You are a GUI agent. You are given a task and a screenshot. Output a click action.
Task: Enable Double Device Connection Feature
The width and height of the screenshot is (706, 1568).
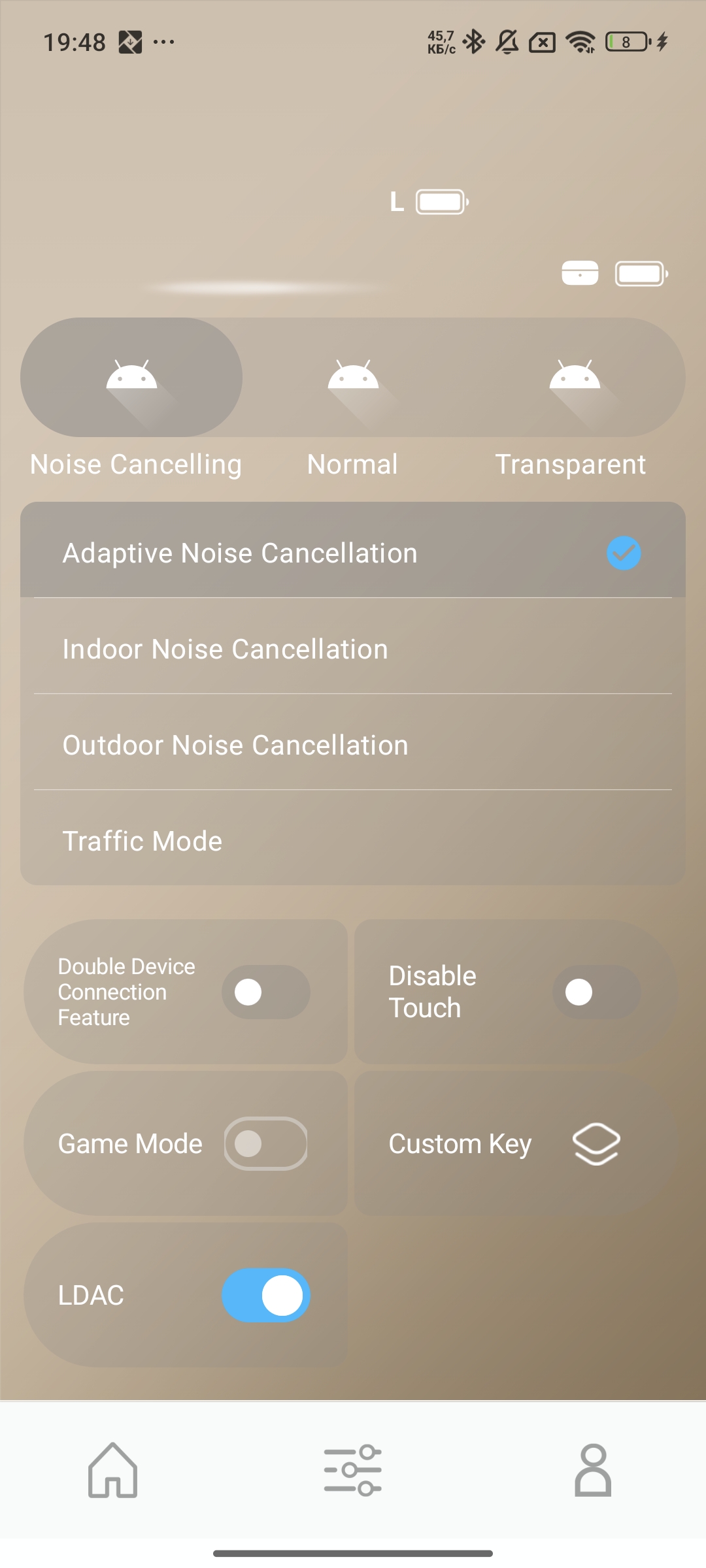coord(265,992)
